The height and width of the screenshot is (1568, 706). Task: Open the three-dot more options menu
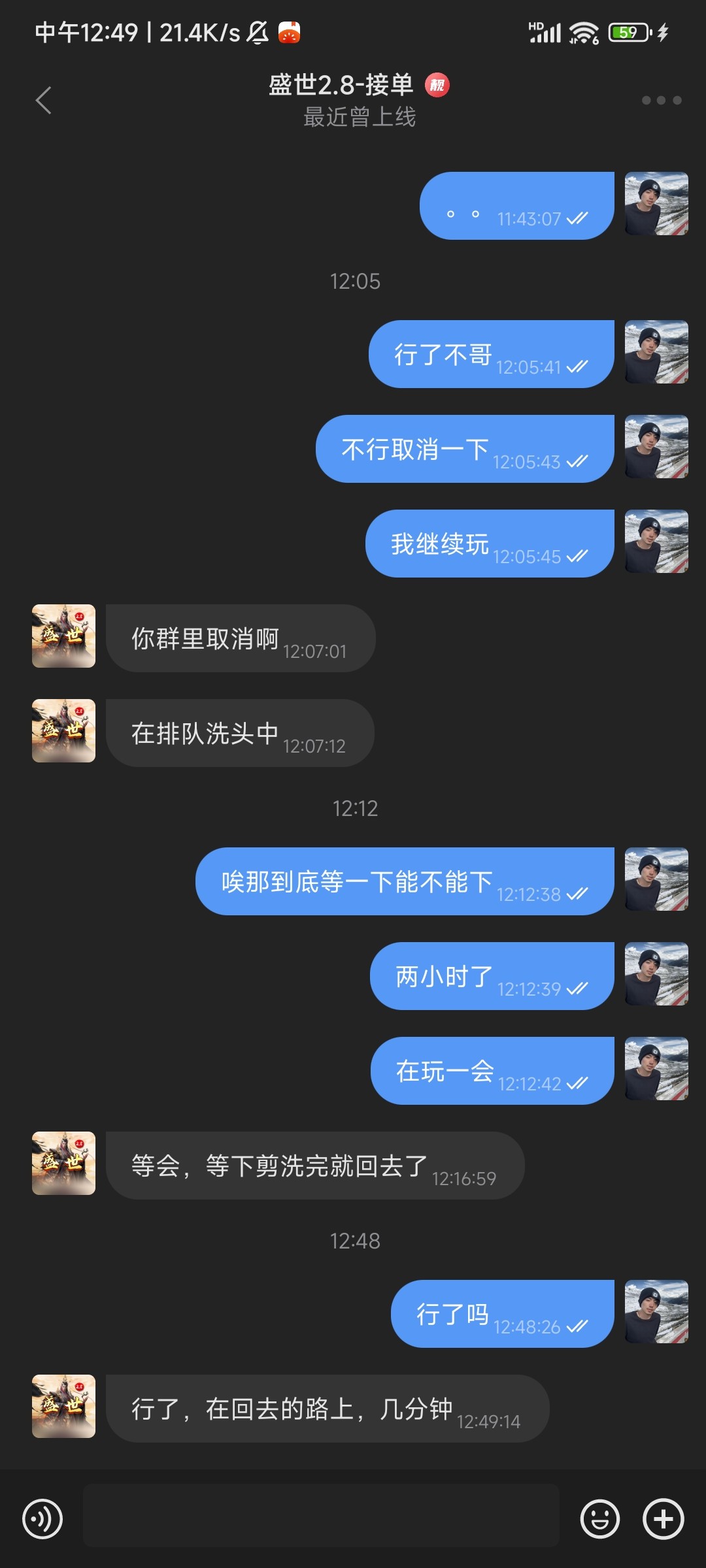pos(662,100)
